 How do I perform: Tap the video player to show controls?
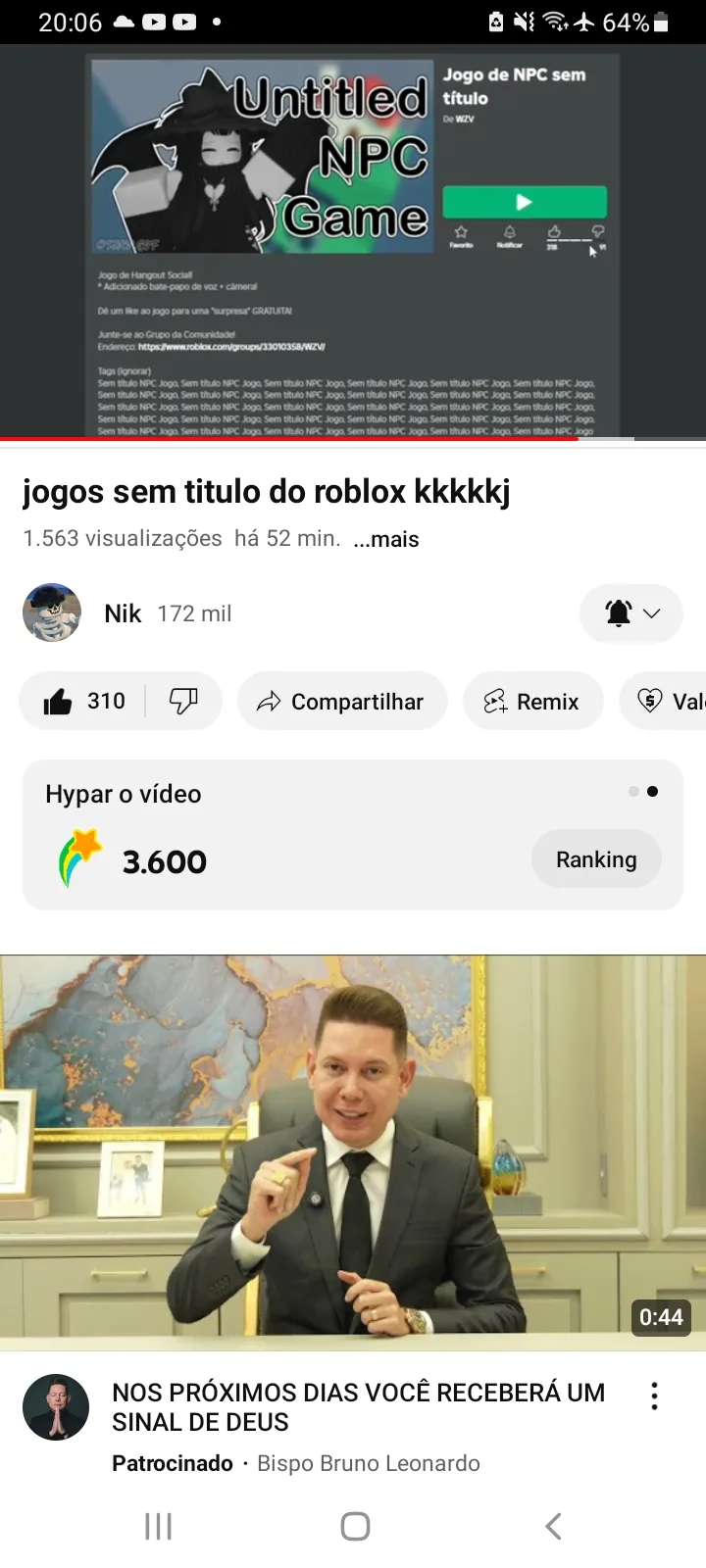[x=353, y=240]
